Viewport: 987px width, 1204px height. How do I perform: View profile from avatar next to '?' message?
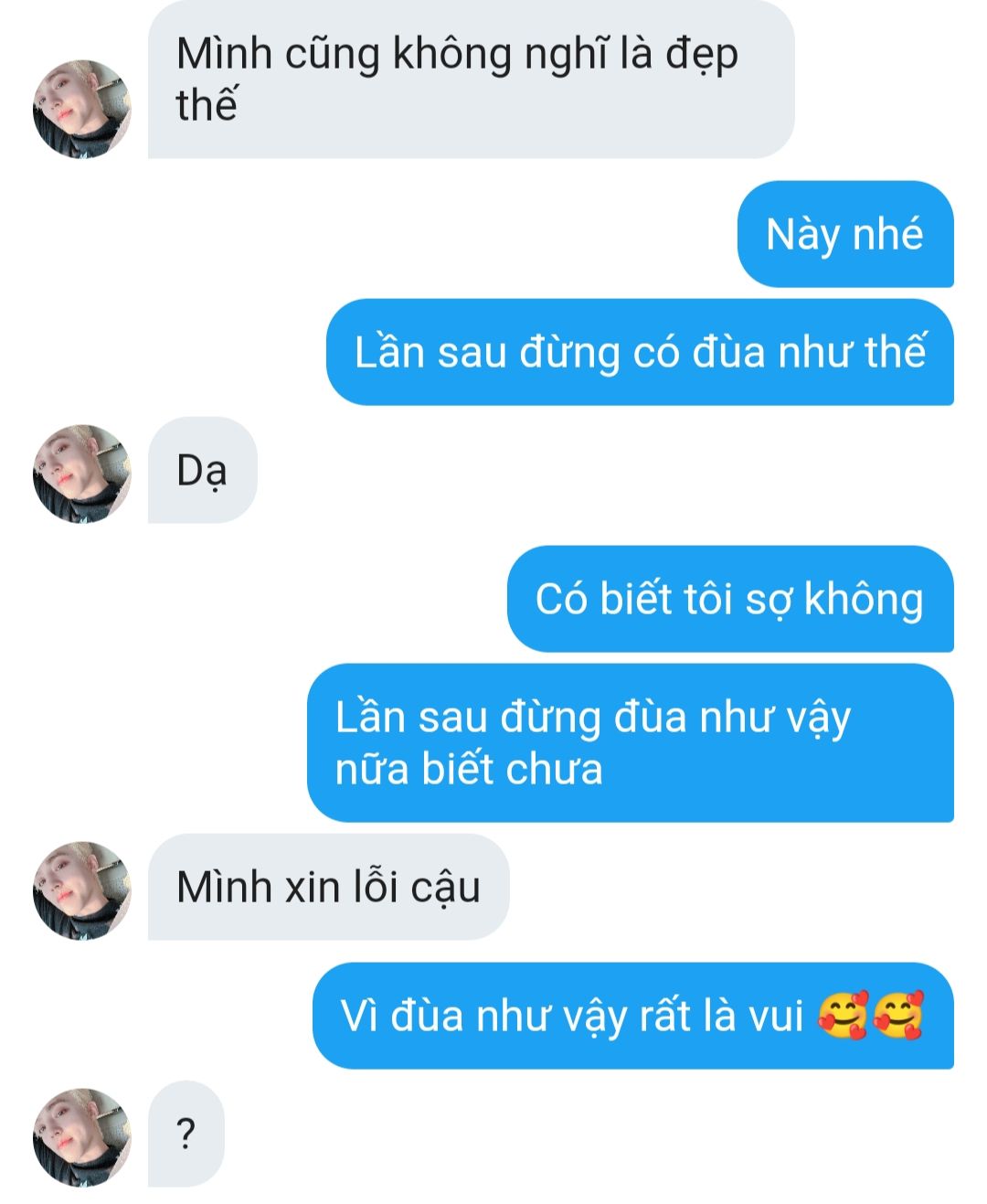82,1137
